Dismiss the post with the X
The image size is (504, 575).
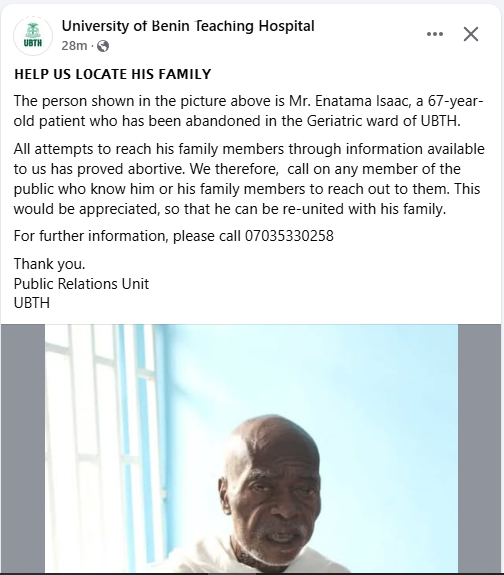coord(471,34)
